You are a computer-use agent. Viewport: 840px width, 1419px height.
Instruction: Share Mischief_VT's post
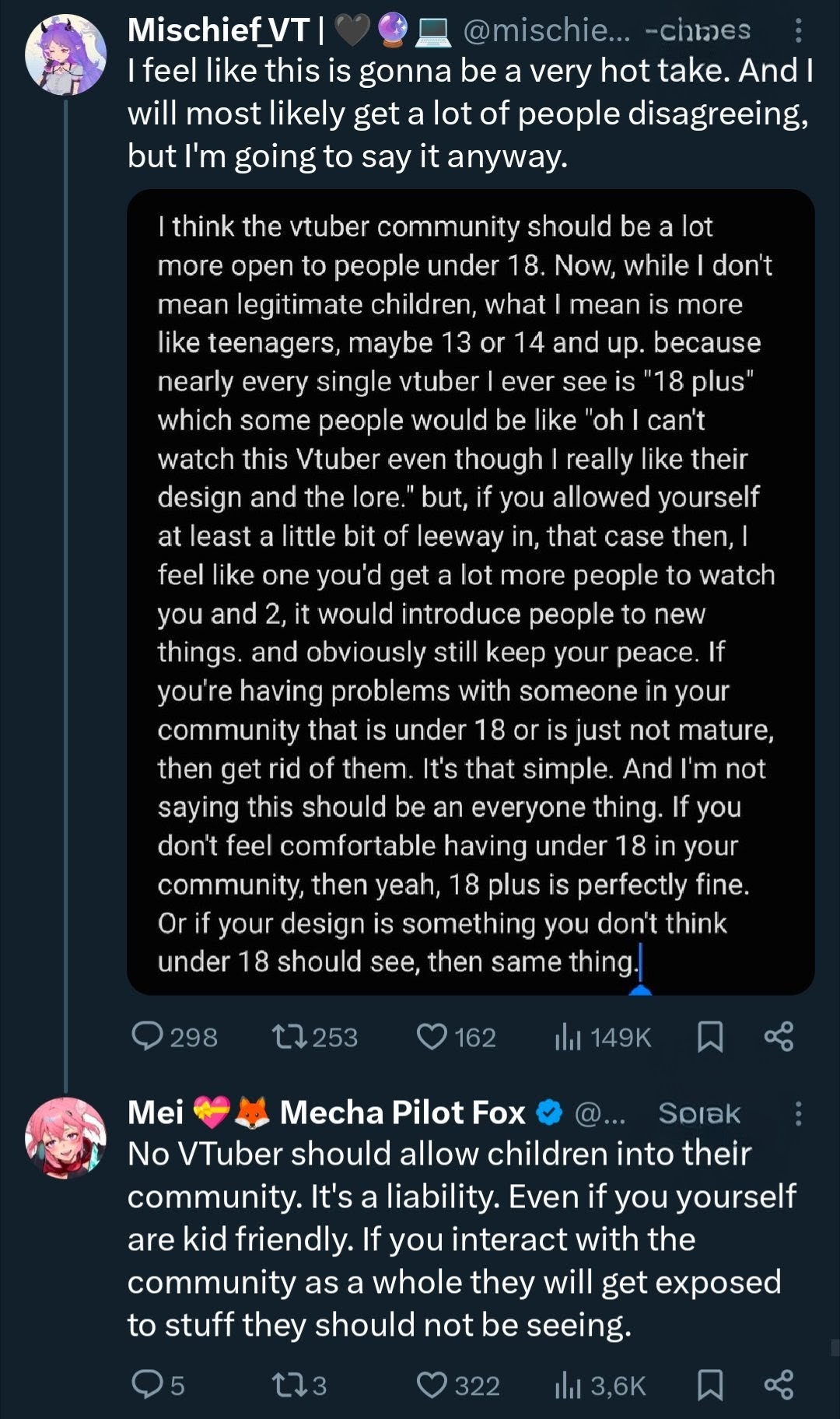(x=779, y=1036)
